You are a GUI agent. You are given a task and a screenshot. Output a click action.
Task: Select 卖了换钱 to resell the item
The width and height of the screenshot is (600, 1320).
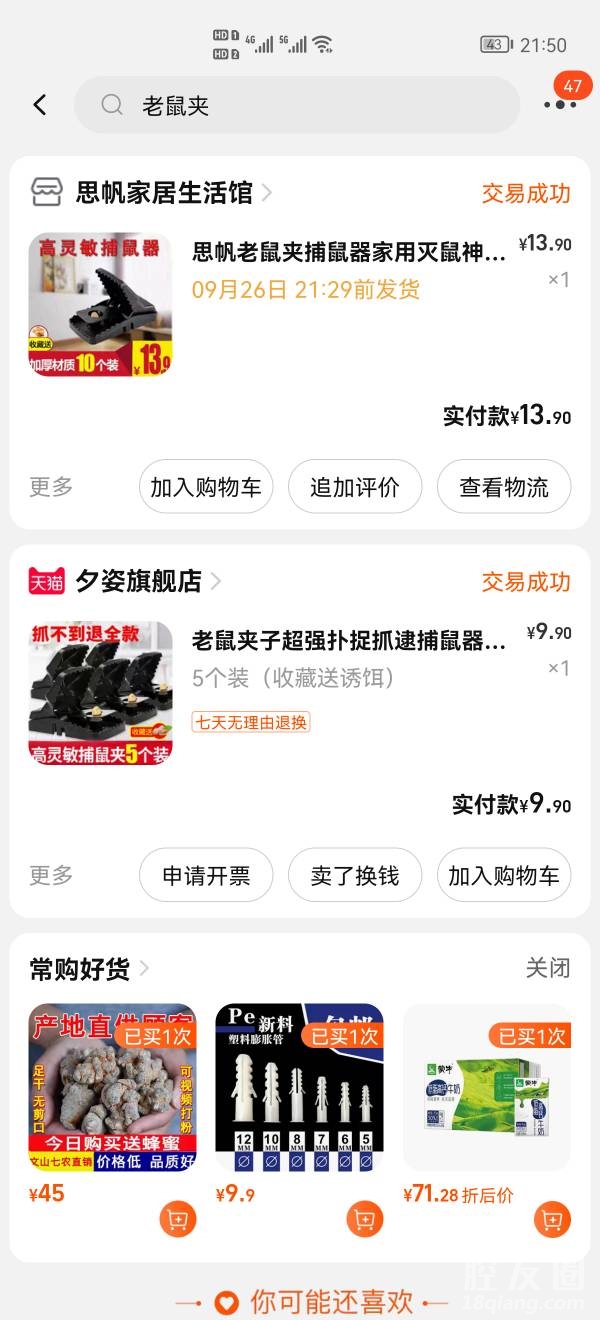pyautogui.click(x=355, y=876)
